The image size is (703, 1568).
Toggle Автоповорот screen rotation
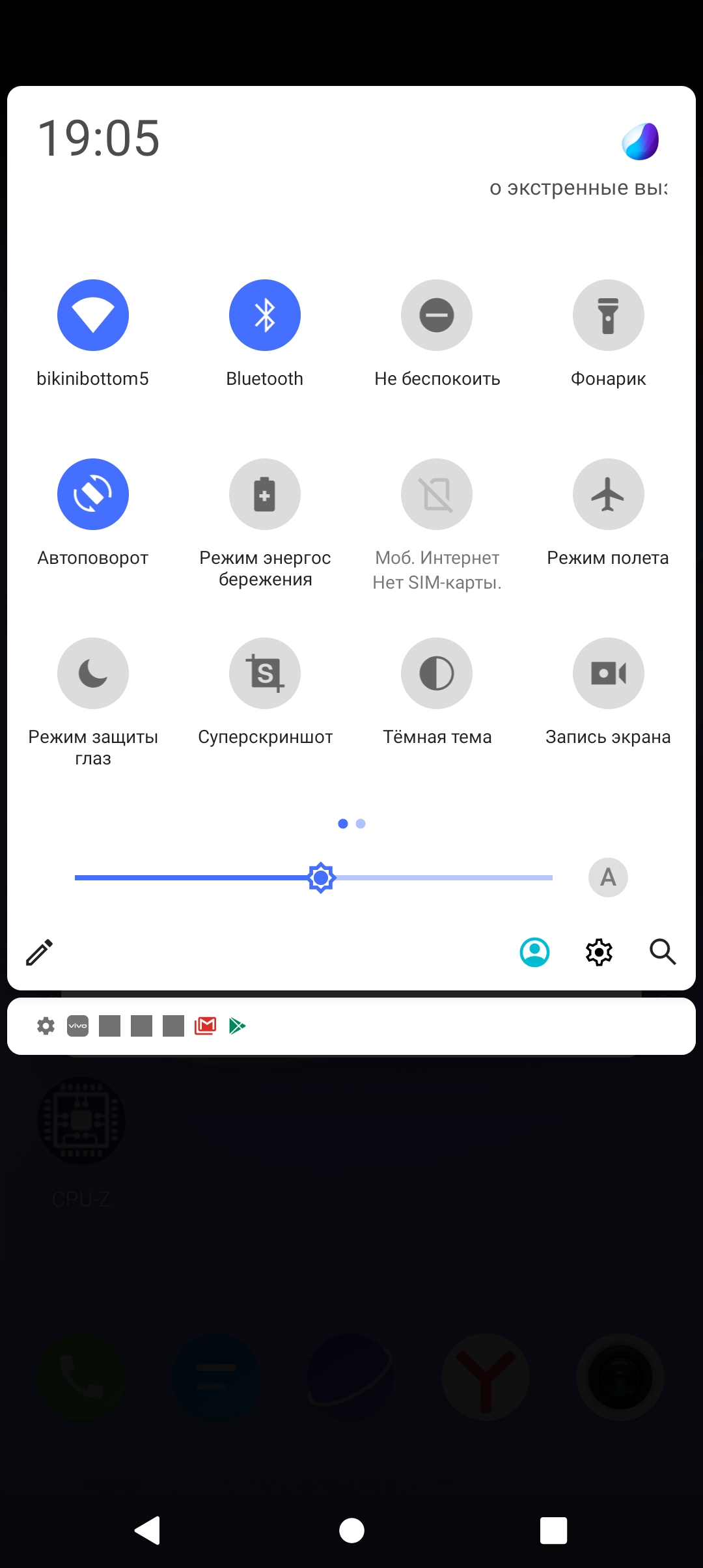coord(93,494)
